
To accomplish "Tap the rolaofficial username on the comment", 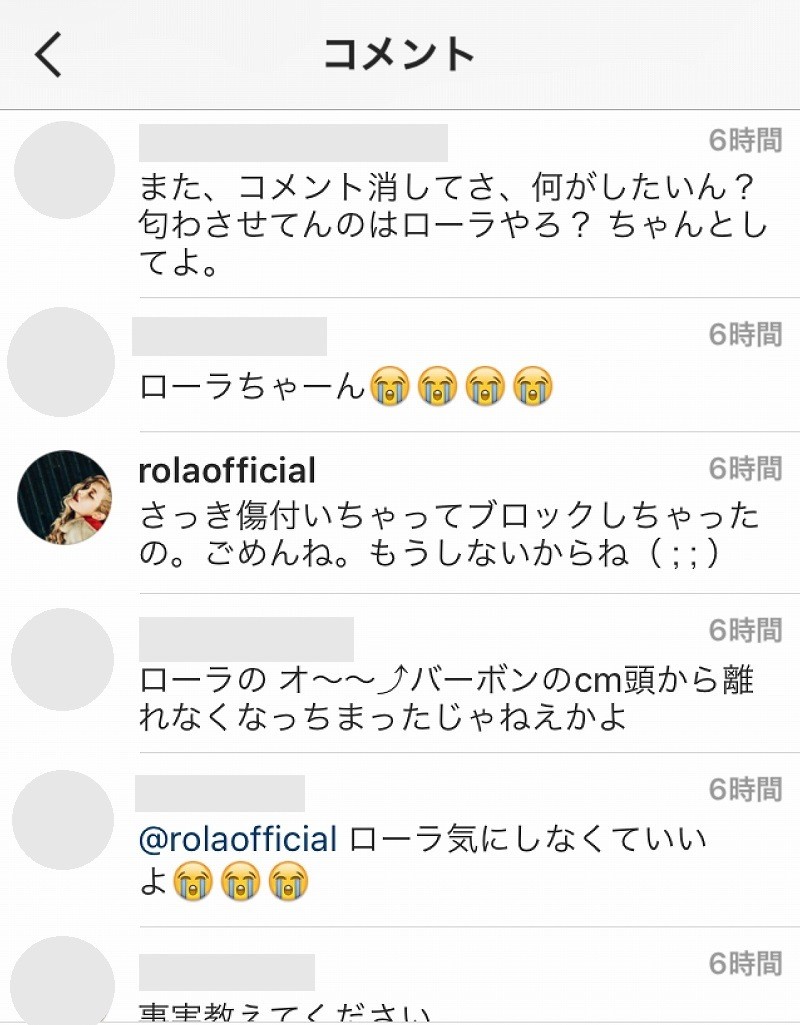I will pos(227,470).
